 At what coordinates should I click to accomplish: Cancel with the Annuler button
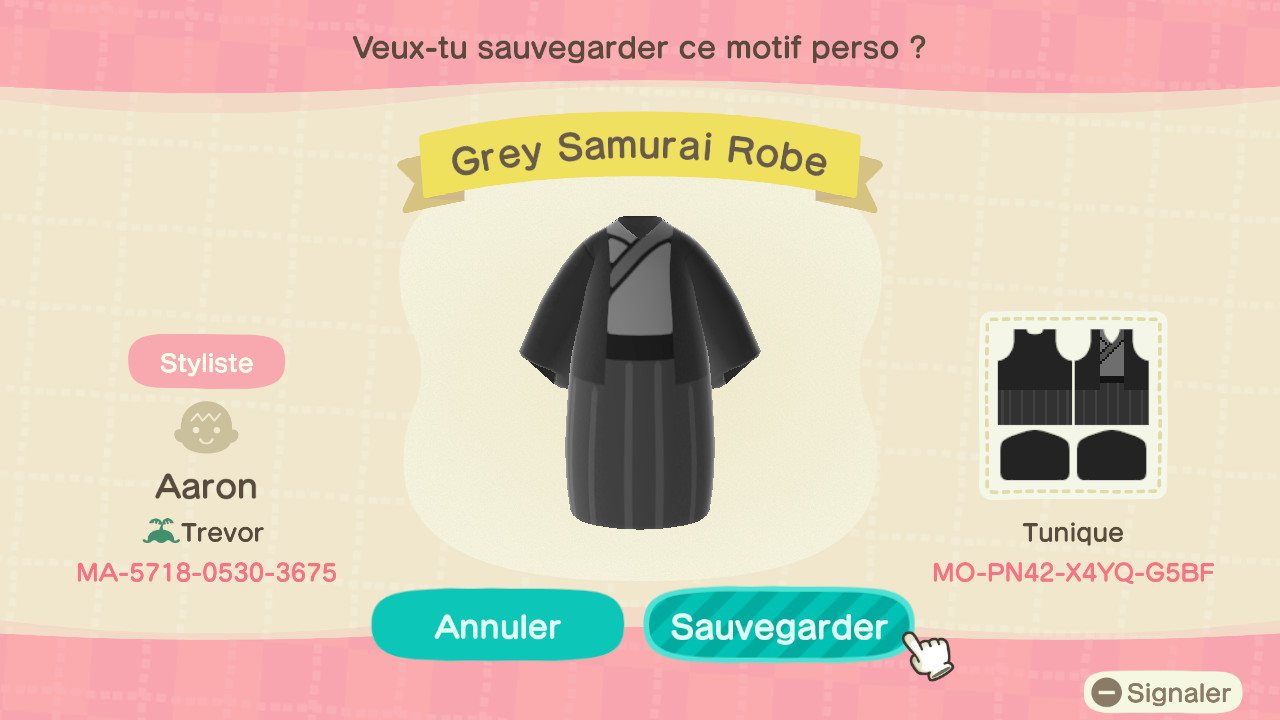click(497, 626)
